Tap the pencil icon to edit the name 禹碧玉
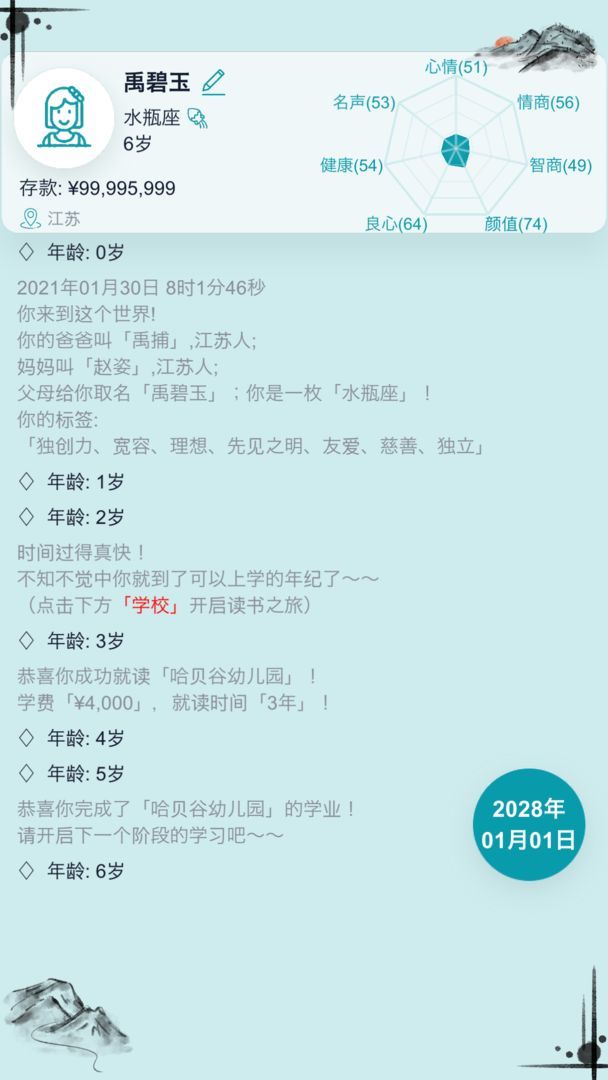The image size is (608, 1080). click(x=213, y=82)
